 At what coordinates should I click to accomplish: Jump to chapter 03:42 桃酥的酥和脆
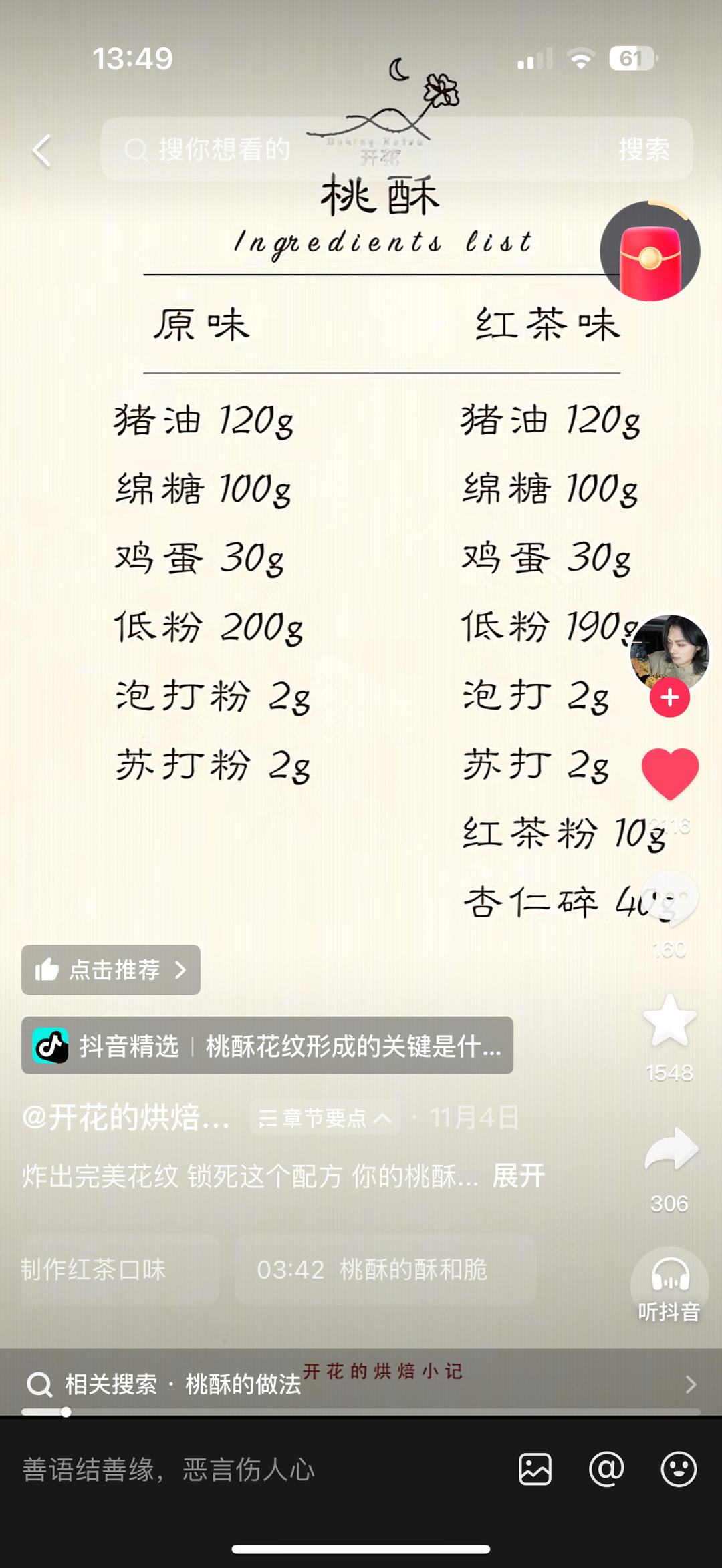(x=385, y=1269)
